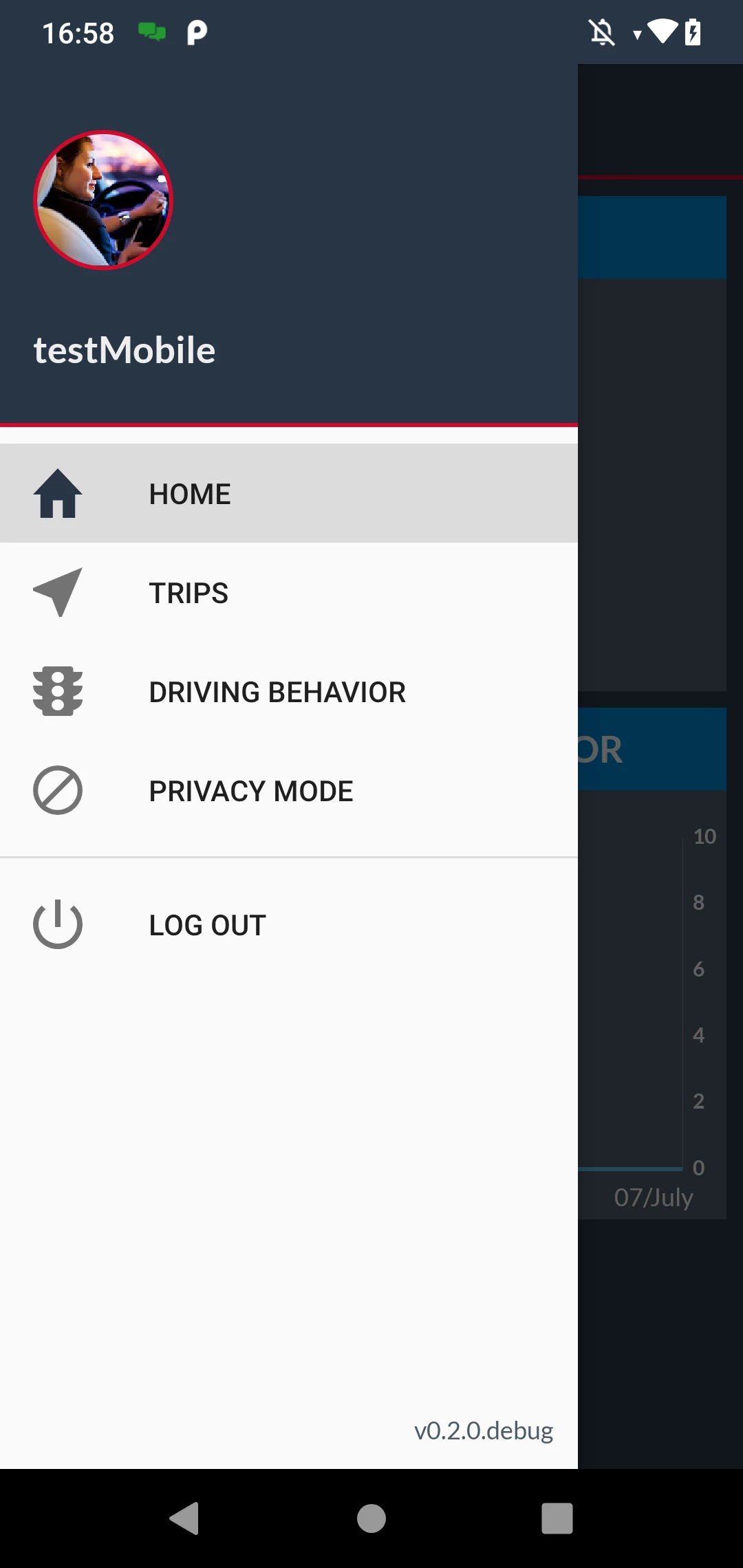Tap the testMobile profile picture
Screen dimensions: 743x1568
[x=103, y=200]
